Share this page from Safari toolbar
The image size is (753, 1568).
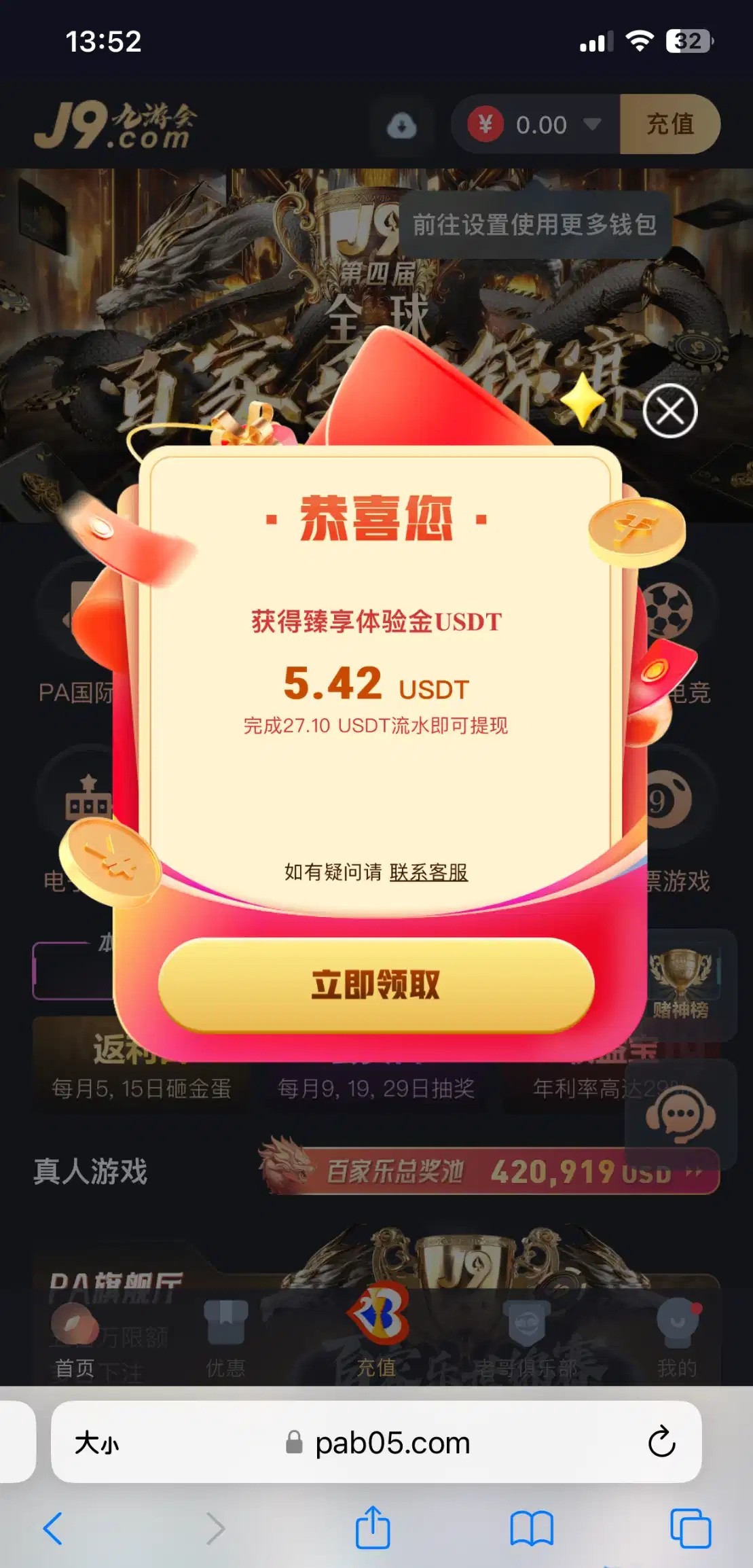[x=373, y=1528]
